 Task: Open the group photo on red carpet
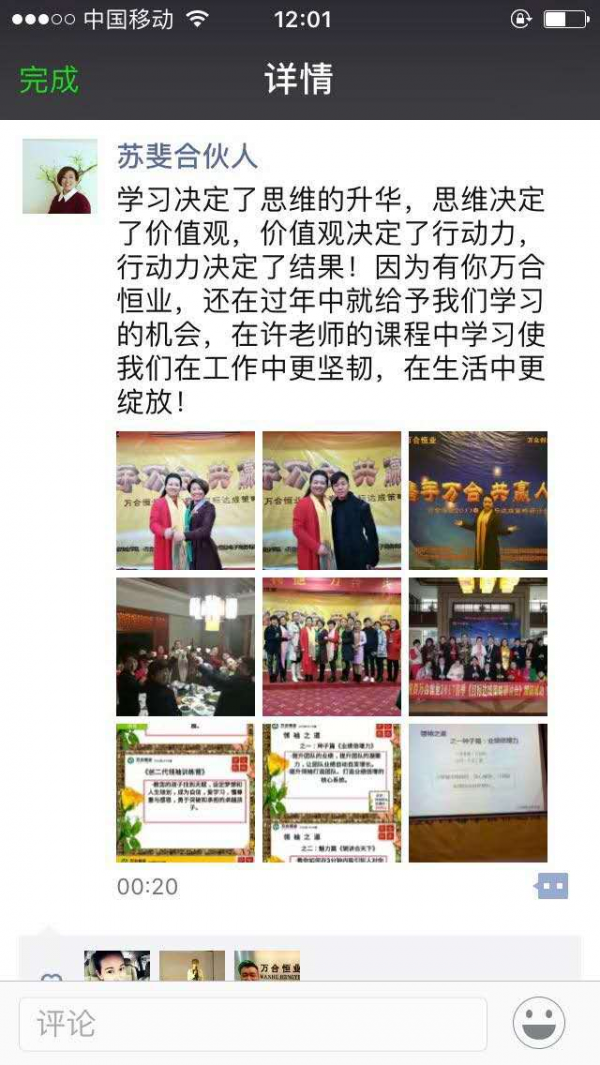pyautogui.click(x=331, y=646)
